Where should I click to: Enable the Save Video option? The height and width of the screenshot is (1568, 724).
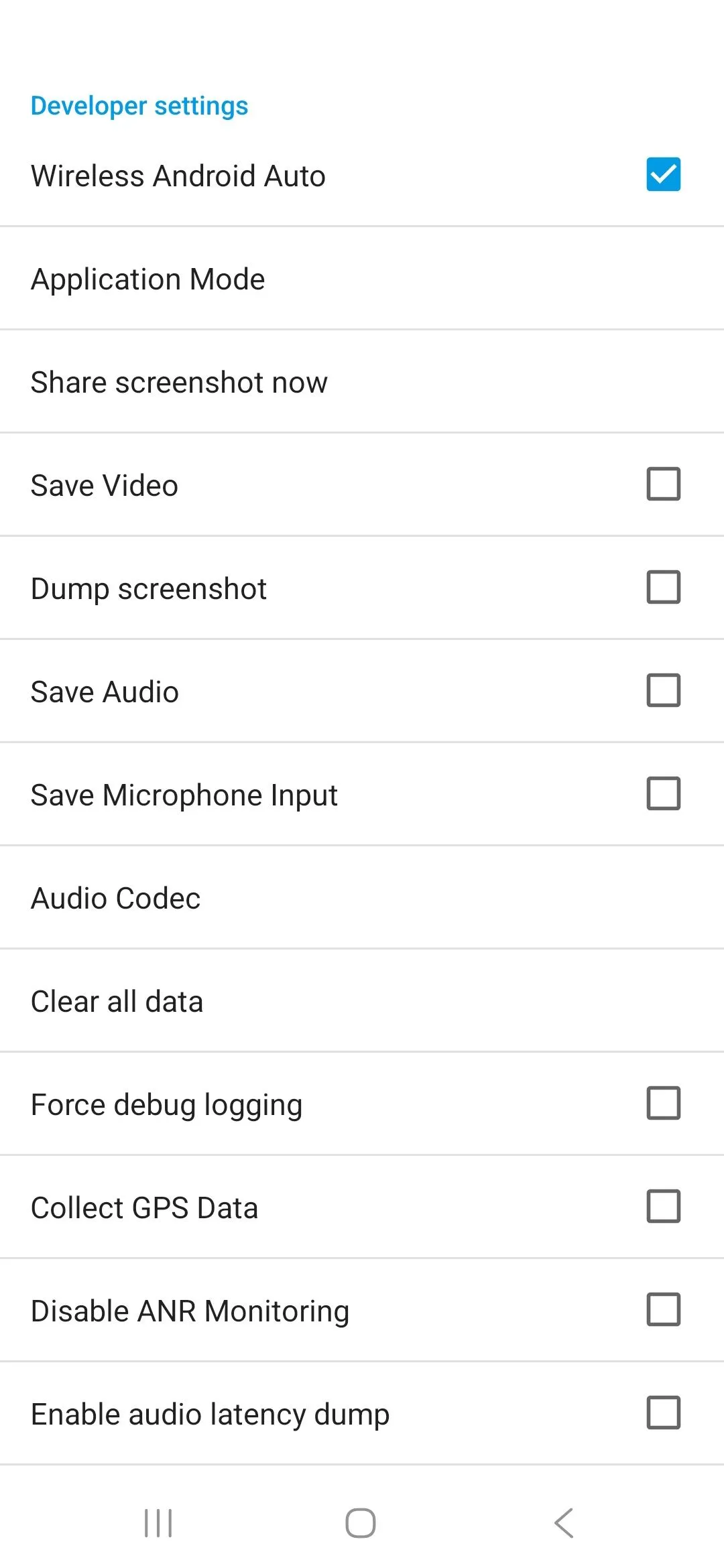coord(662,484)
